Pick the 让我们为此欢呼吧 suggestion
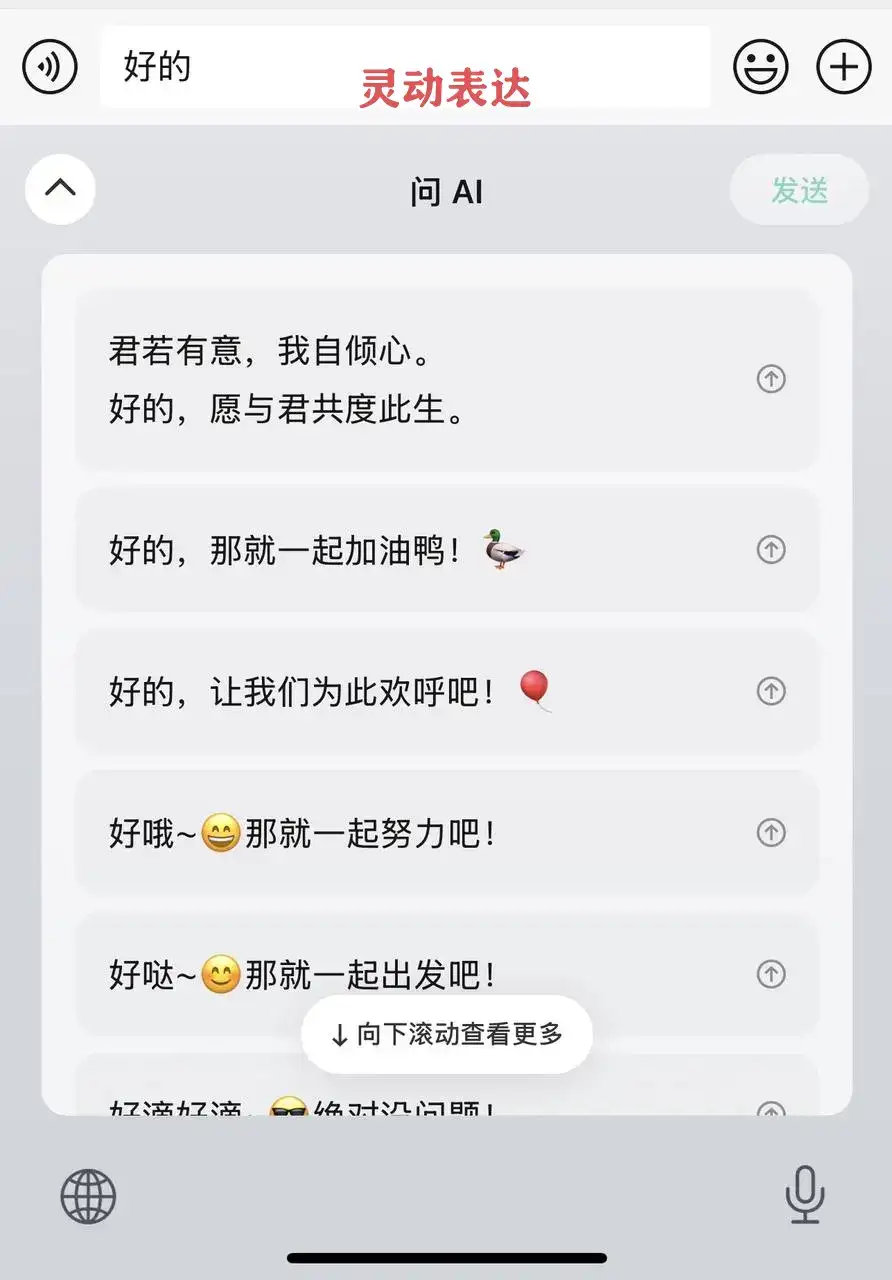 [400, 691]
